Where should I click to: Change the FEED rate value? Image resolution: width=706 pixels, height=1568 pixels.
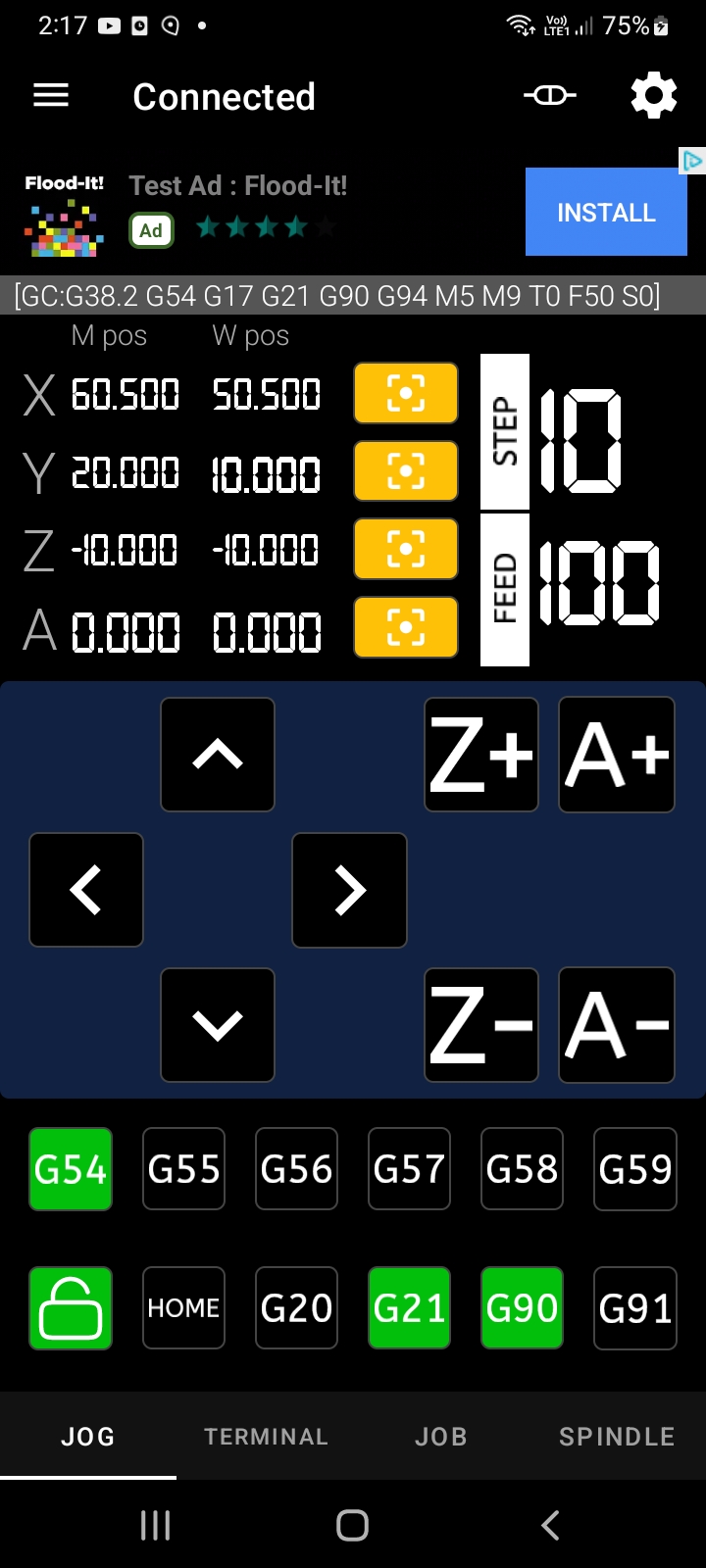click(598, 584)
